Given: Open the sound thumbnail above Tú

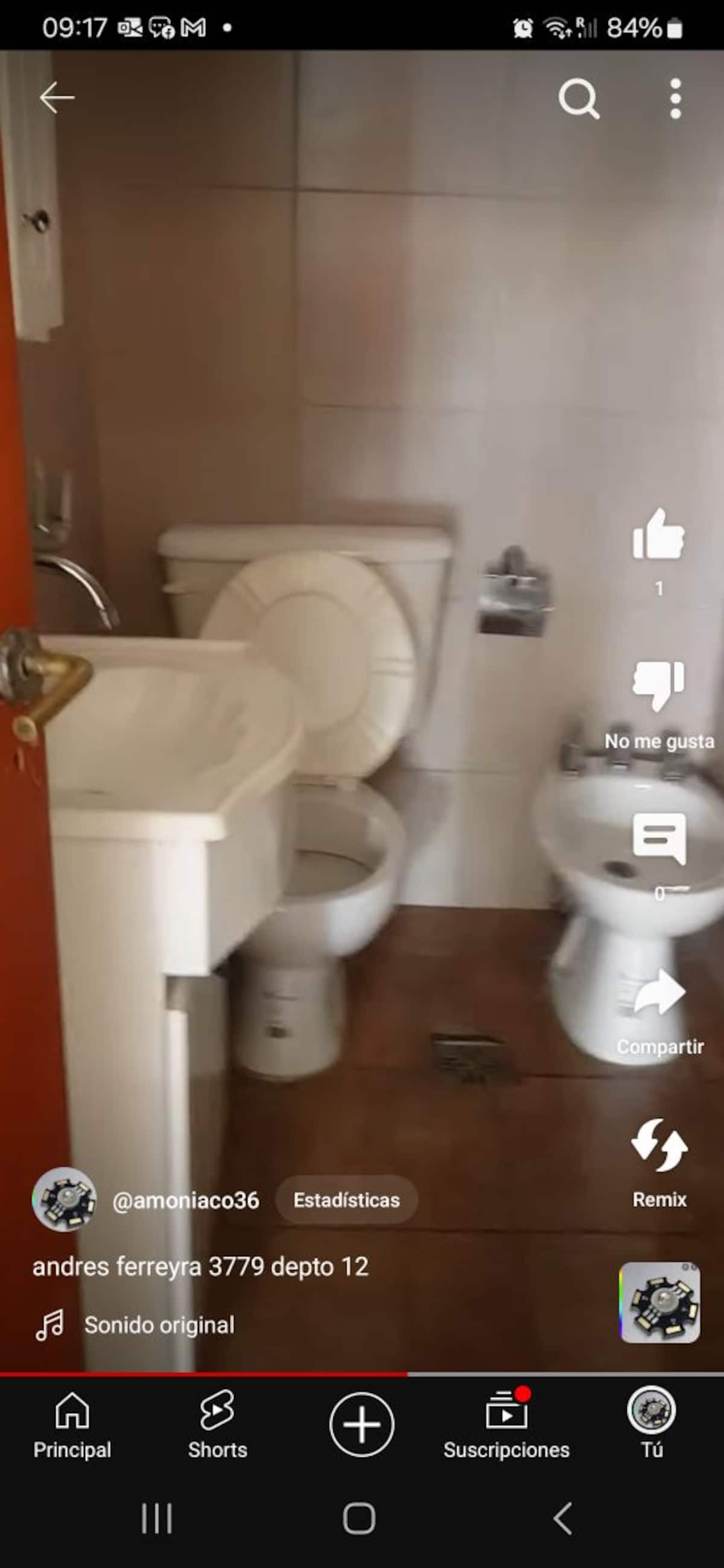Looking at the screenshot, I should pyautogui.click(x=659, y=1302).
